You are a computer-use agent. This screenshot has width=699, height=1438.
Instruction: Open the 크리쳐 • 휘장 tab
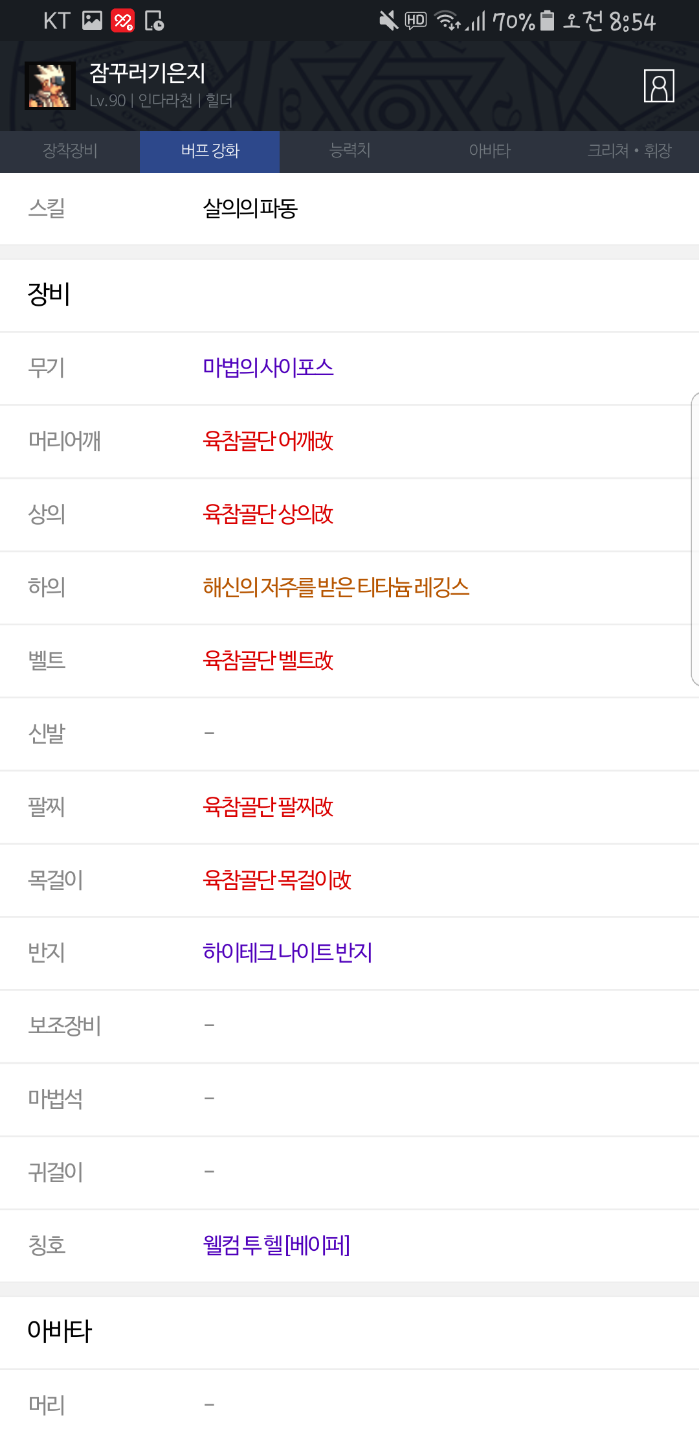point(629,151)
